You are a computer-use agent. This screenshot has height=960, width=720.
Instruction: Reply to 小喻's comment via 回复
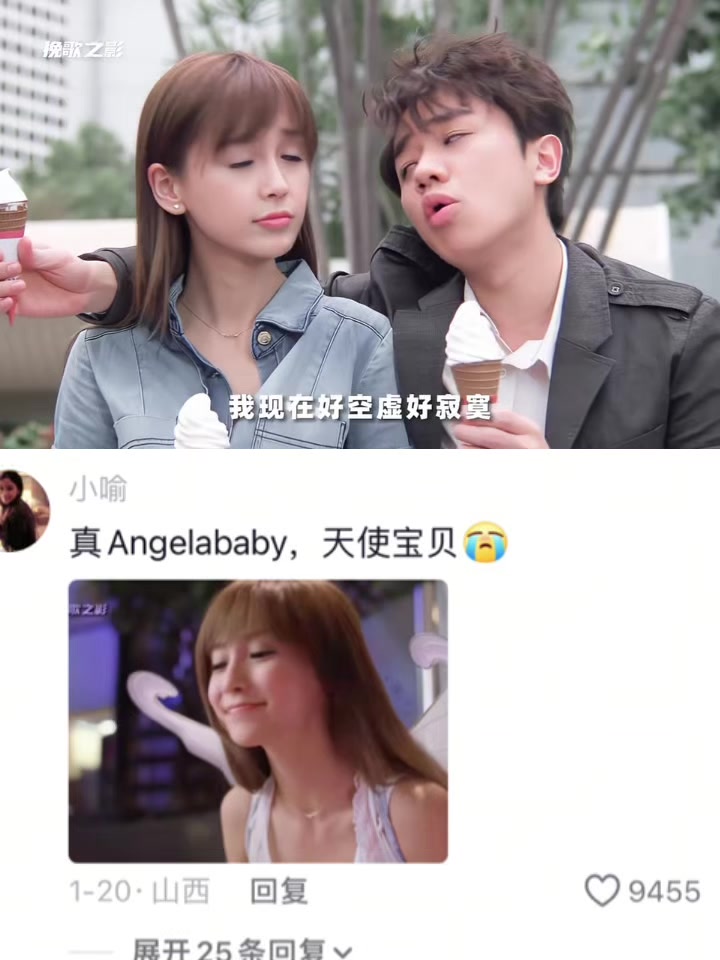[279, 891]
